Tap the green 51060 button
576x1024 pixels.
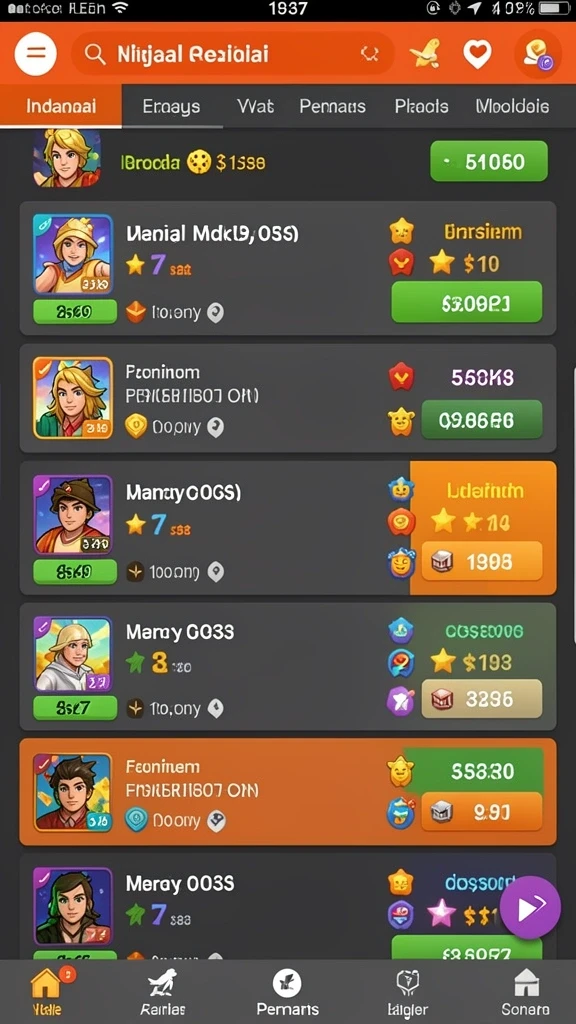[x=488, y=161]
